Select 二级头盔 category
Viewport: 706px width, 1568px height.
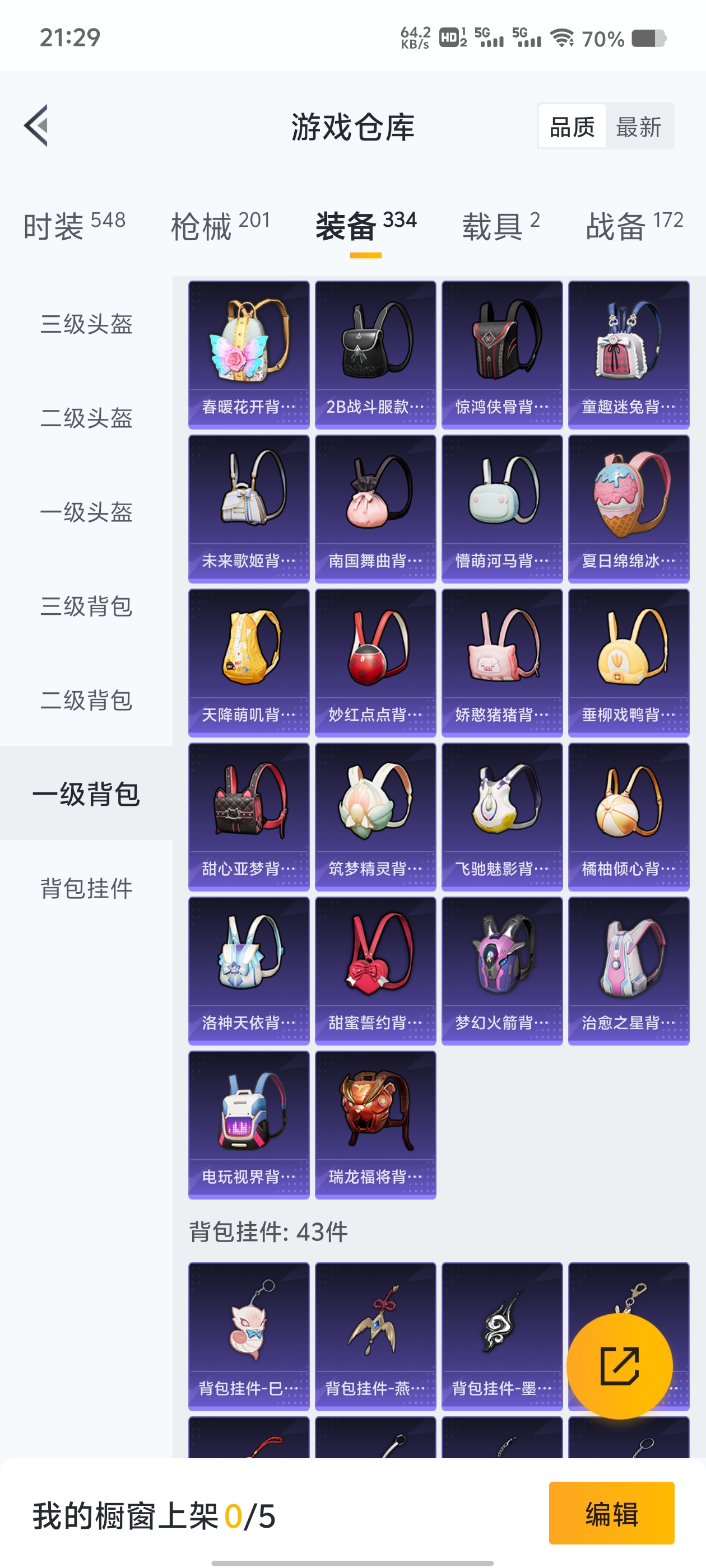pos(86,418)
